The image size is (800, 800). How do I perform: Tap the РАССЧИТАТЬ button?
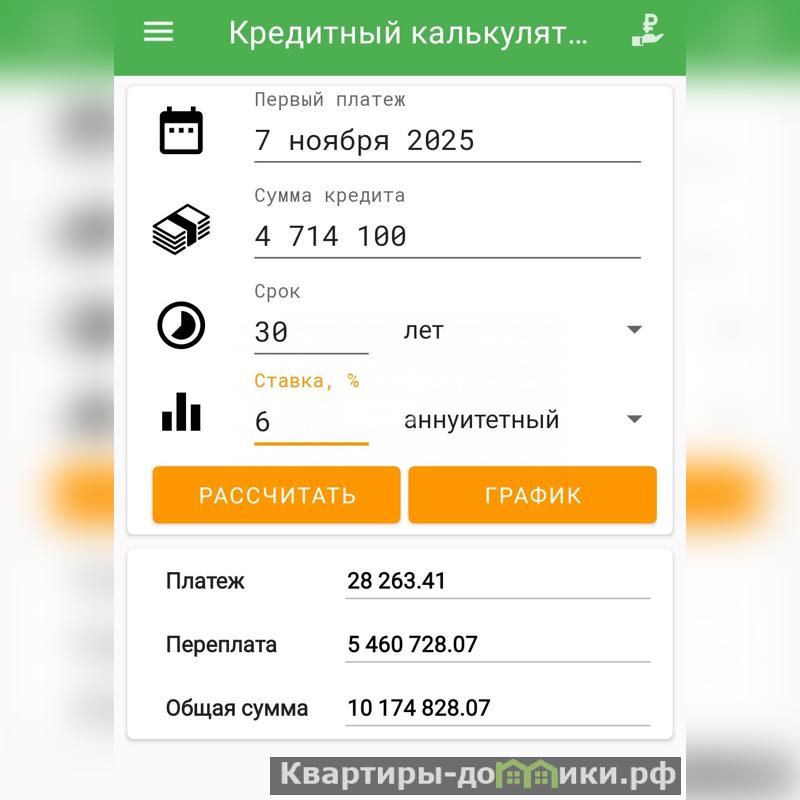tap(277, 495)
